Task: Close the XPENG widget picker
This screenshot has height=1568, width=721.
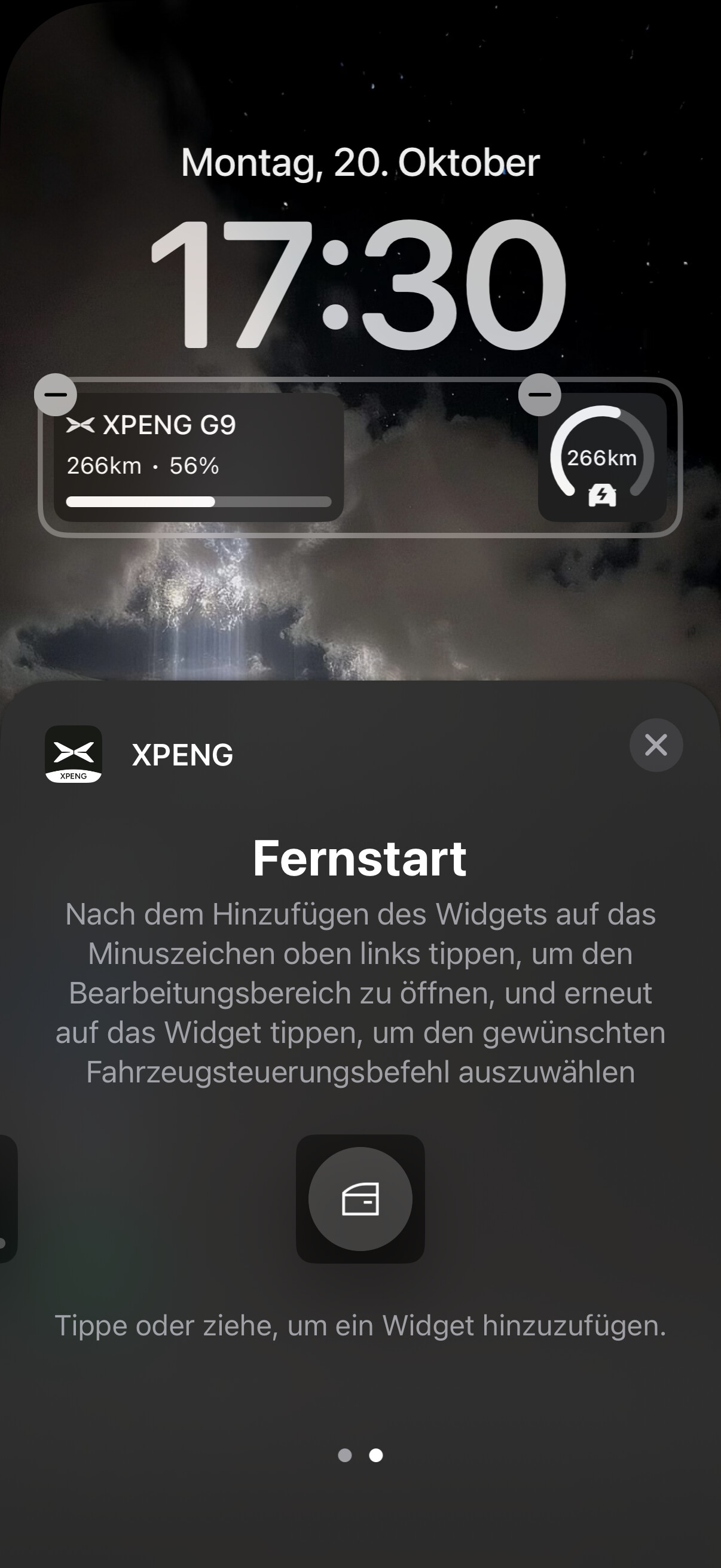Action: coord(656,745)
